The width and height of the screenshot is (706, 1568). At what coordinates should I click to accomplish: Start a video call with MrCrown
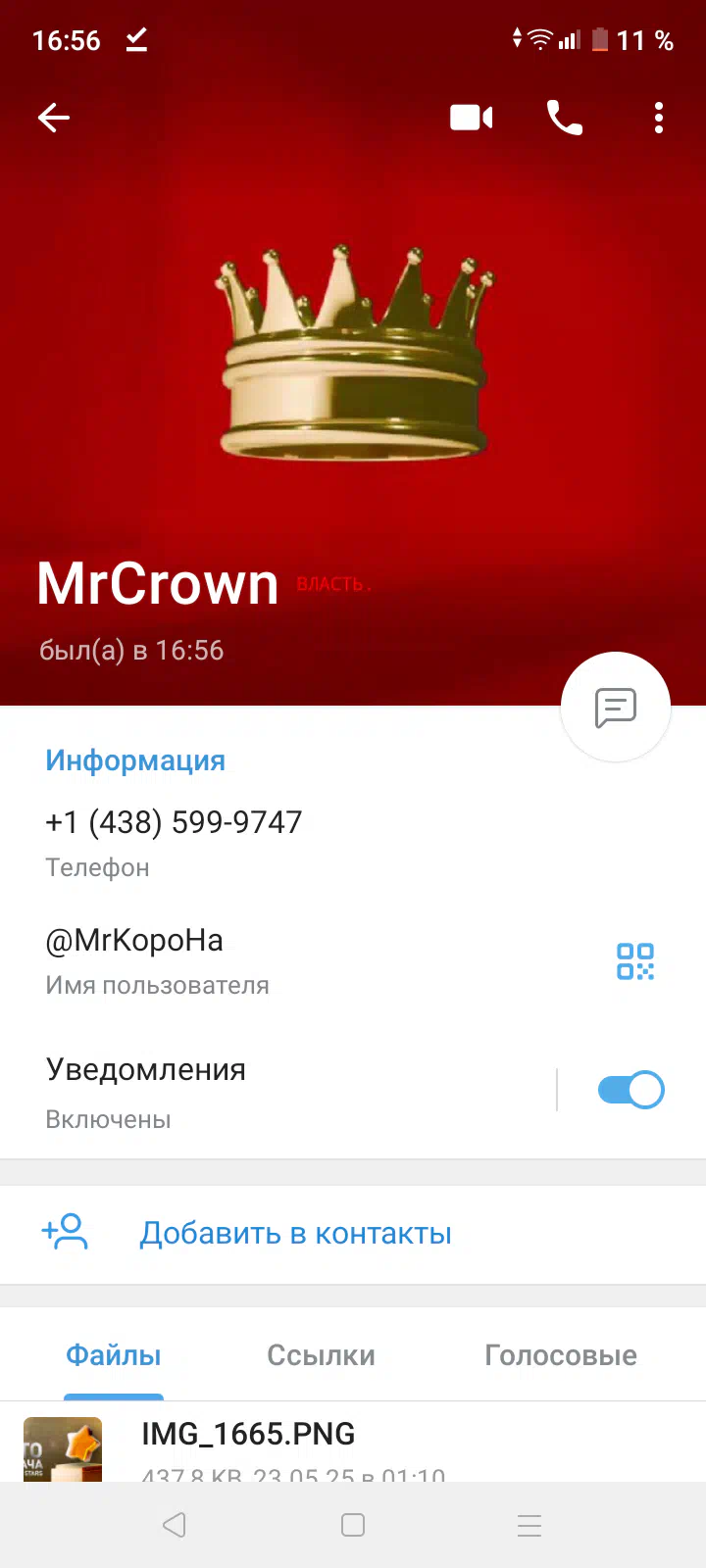(x=471, y=119)
